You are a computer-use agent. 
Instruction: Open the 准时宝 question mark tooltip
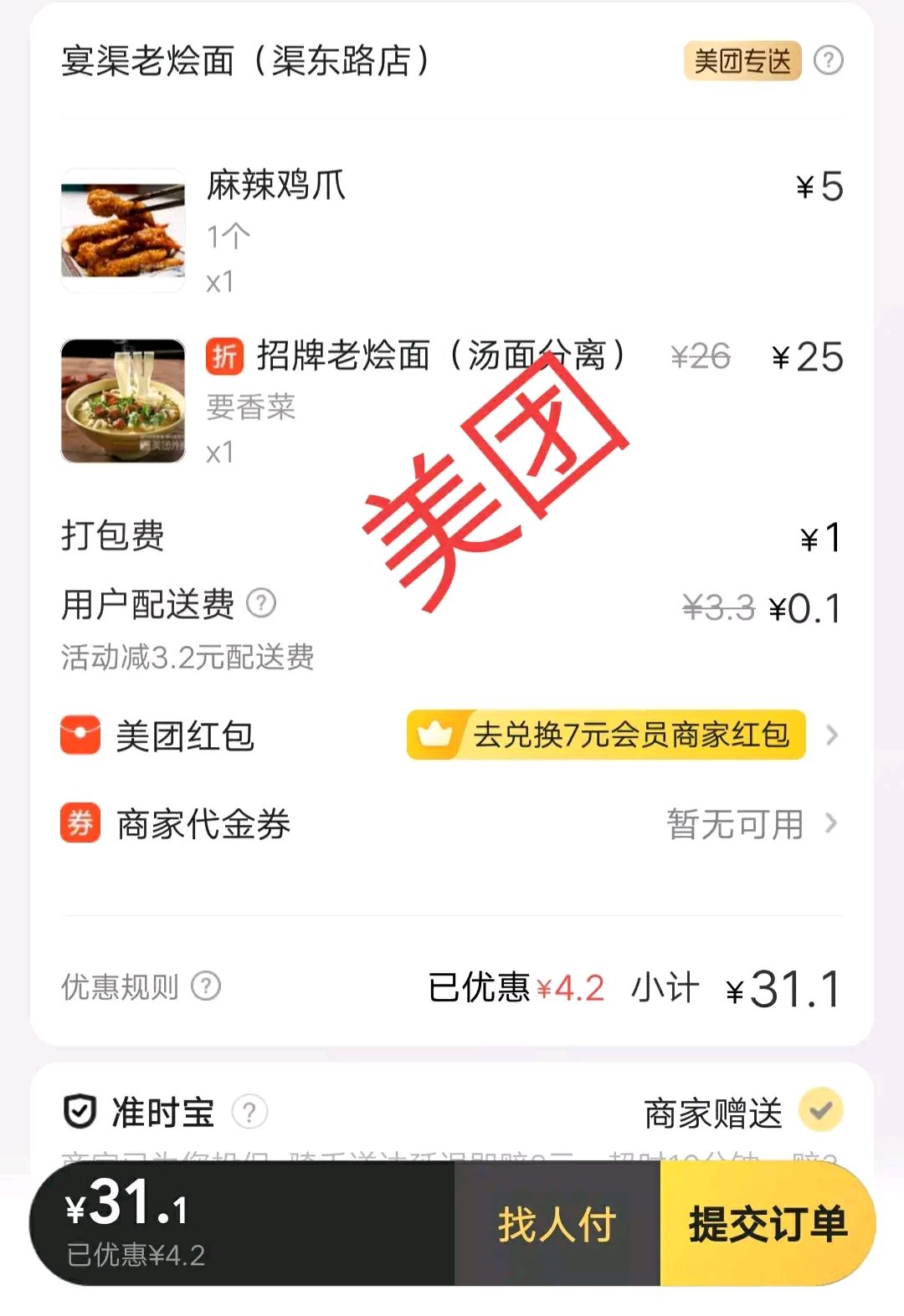pos(249,1113)
